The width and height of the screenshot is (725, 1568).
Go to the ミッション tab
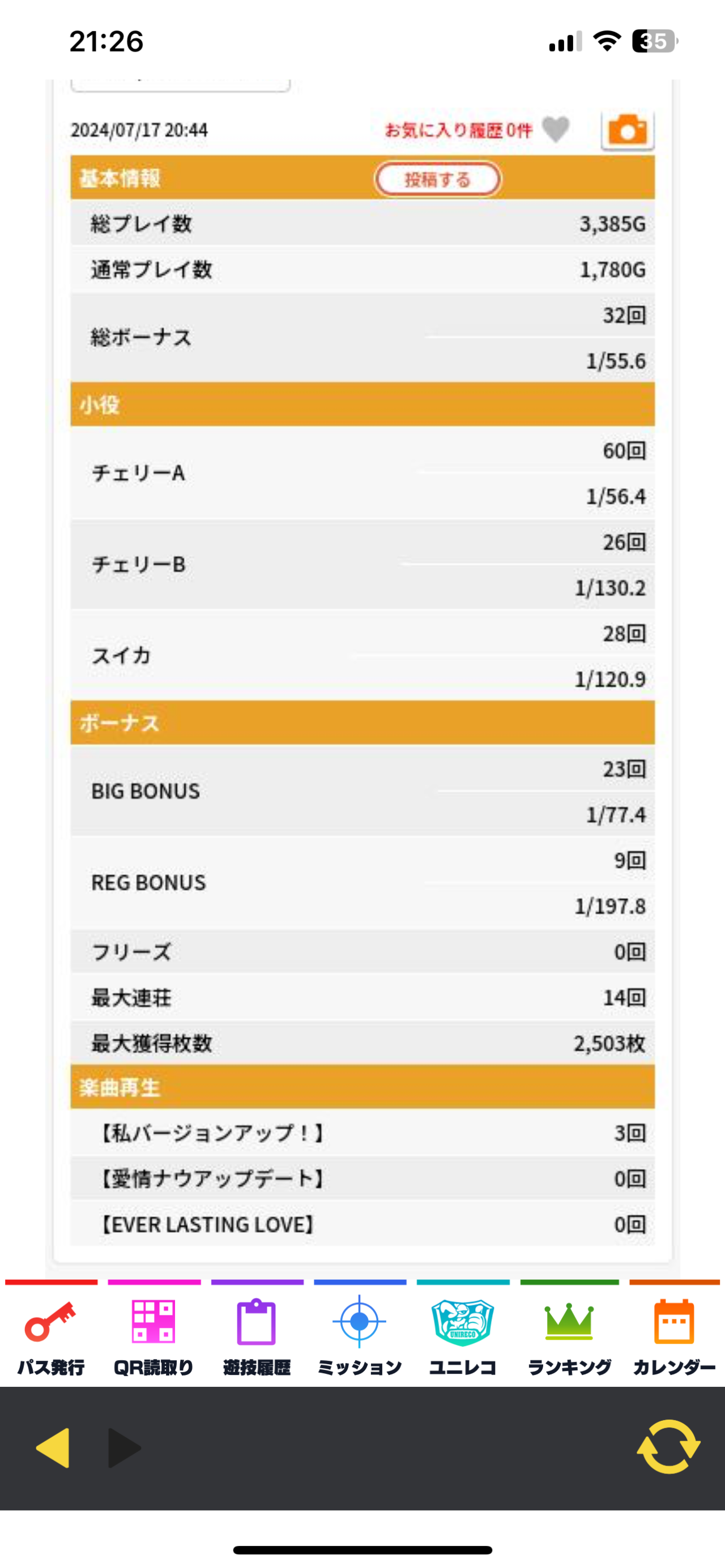tap(360, 1334)
